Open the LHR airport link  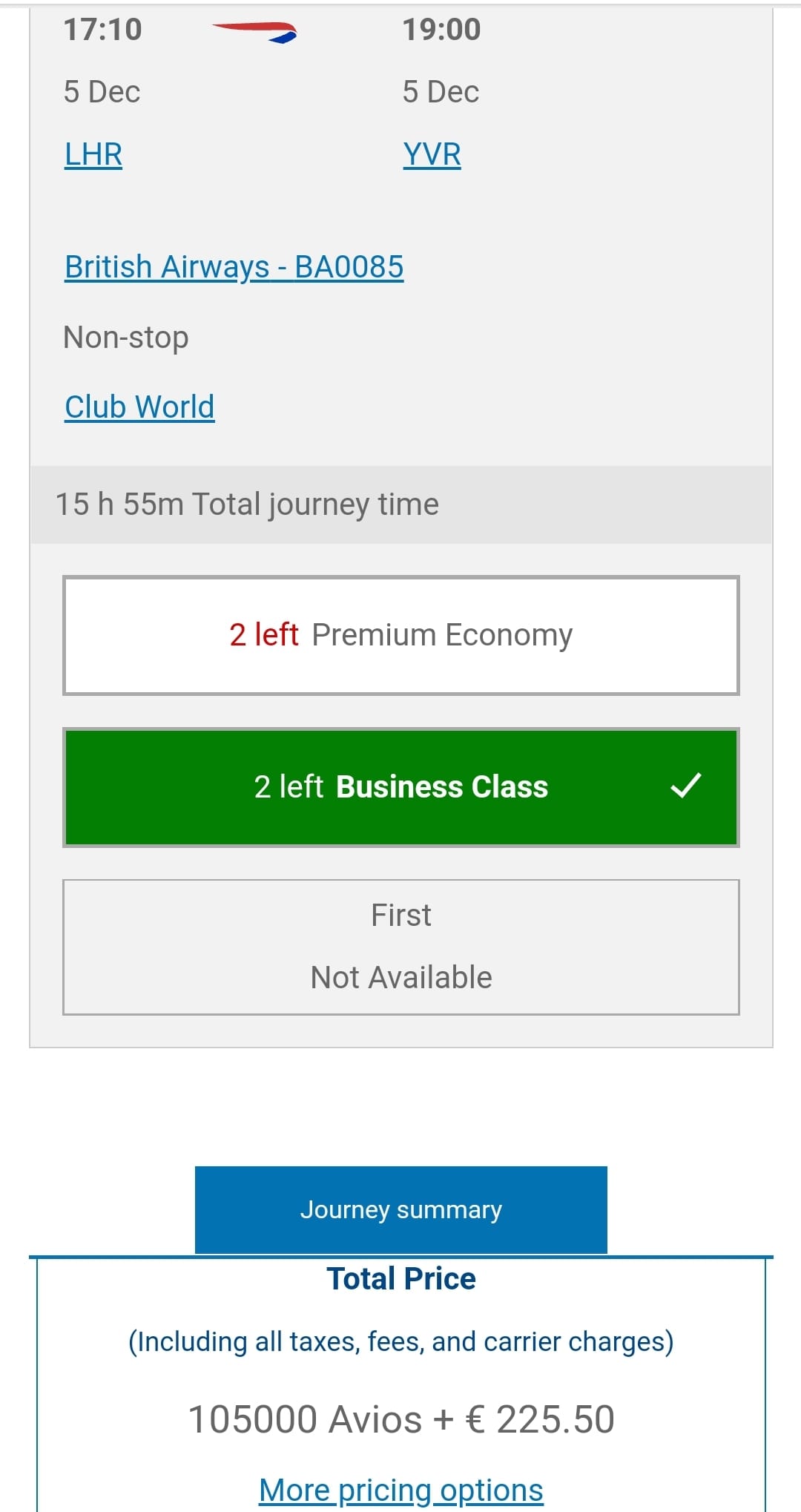click(93, 154)
